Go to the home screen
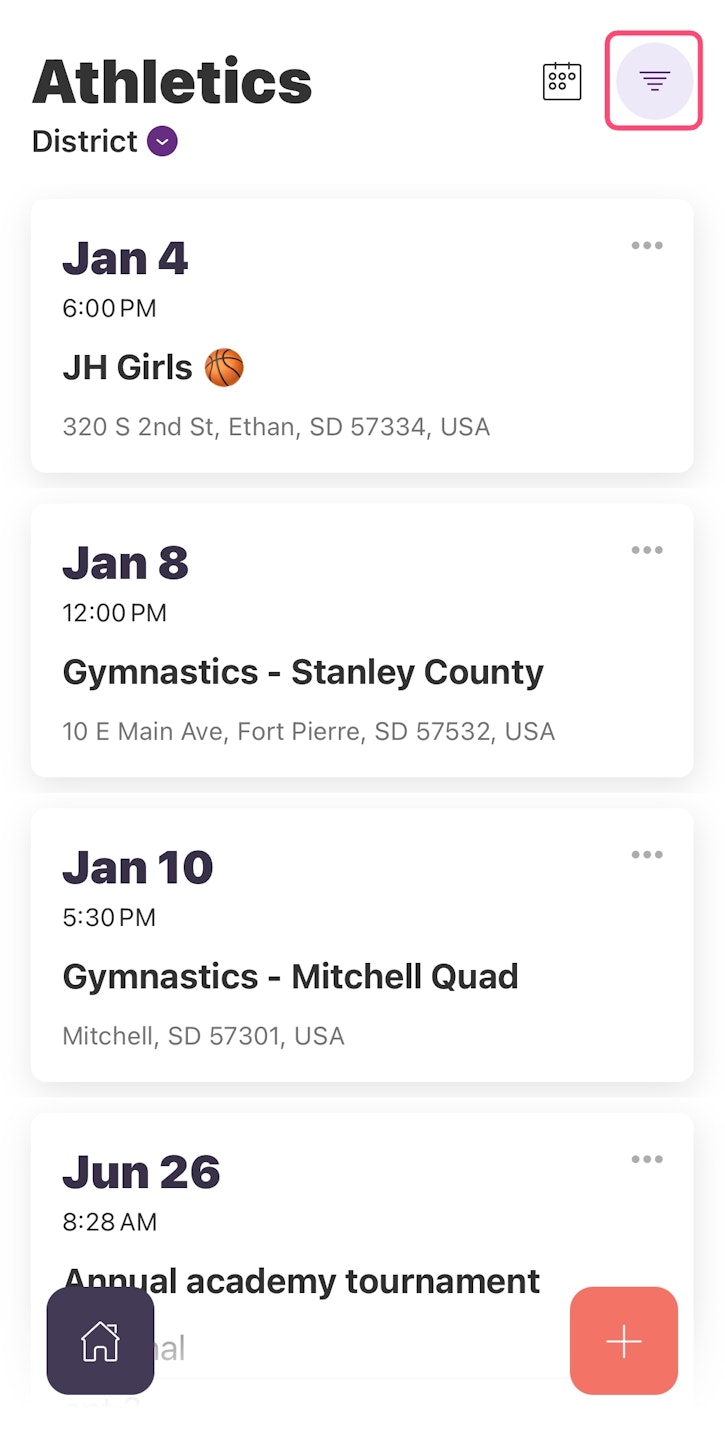This screenshot has height=1440, width=725. click(x=100, y=1341)
